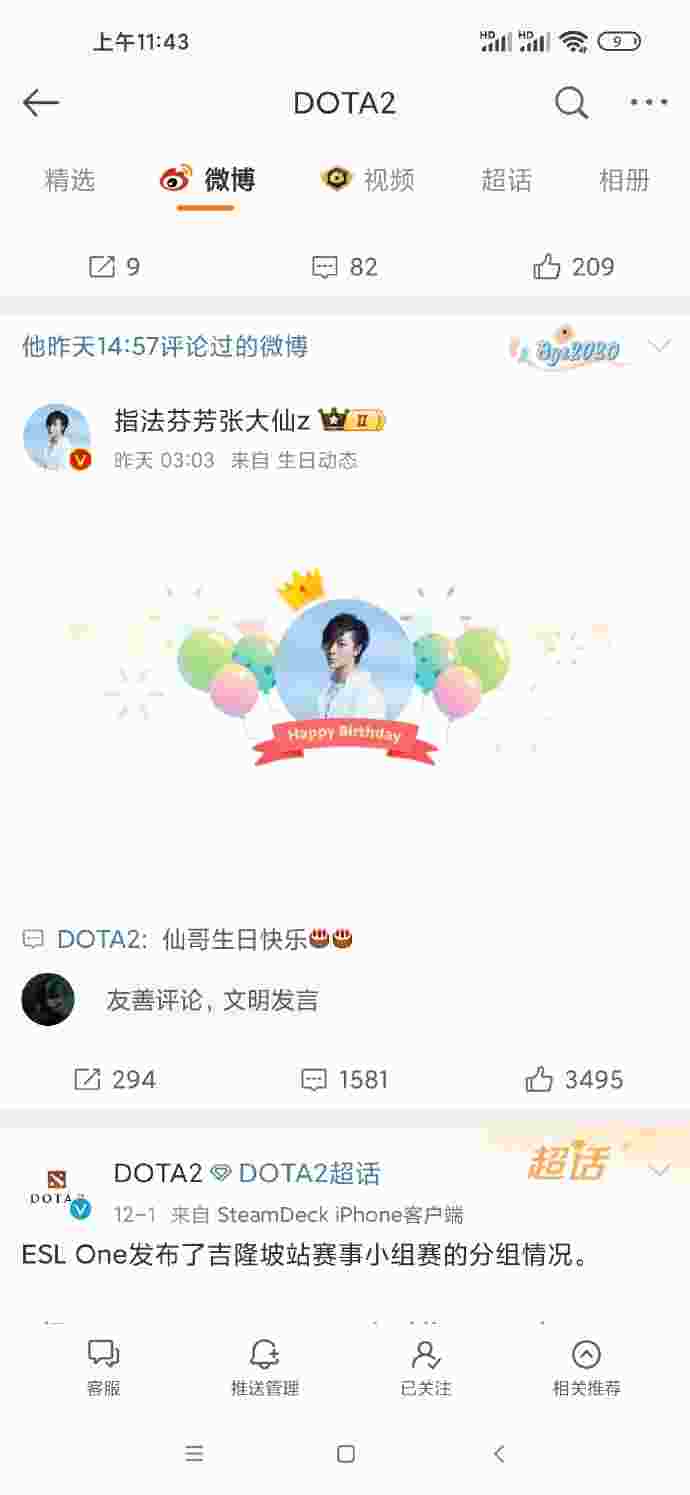Image resolution: width=690 pixels, height=1495 pixels.
Task: Switch to the 相册 tab
Action: [x=624, y=180]
